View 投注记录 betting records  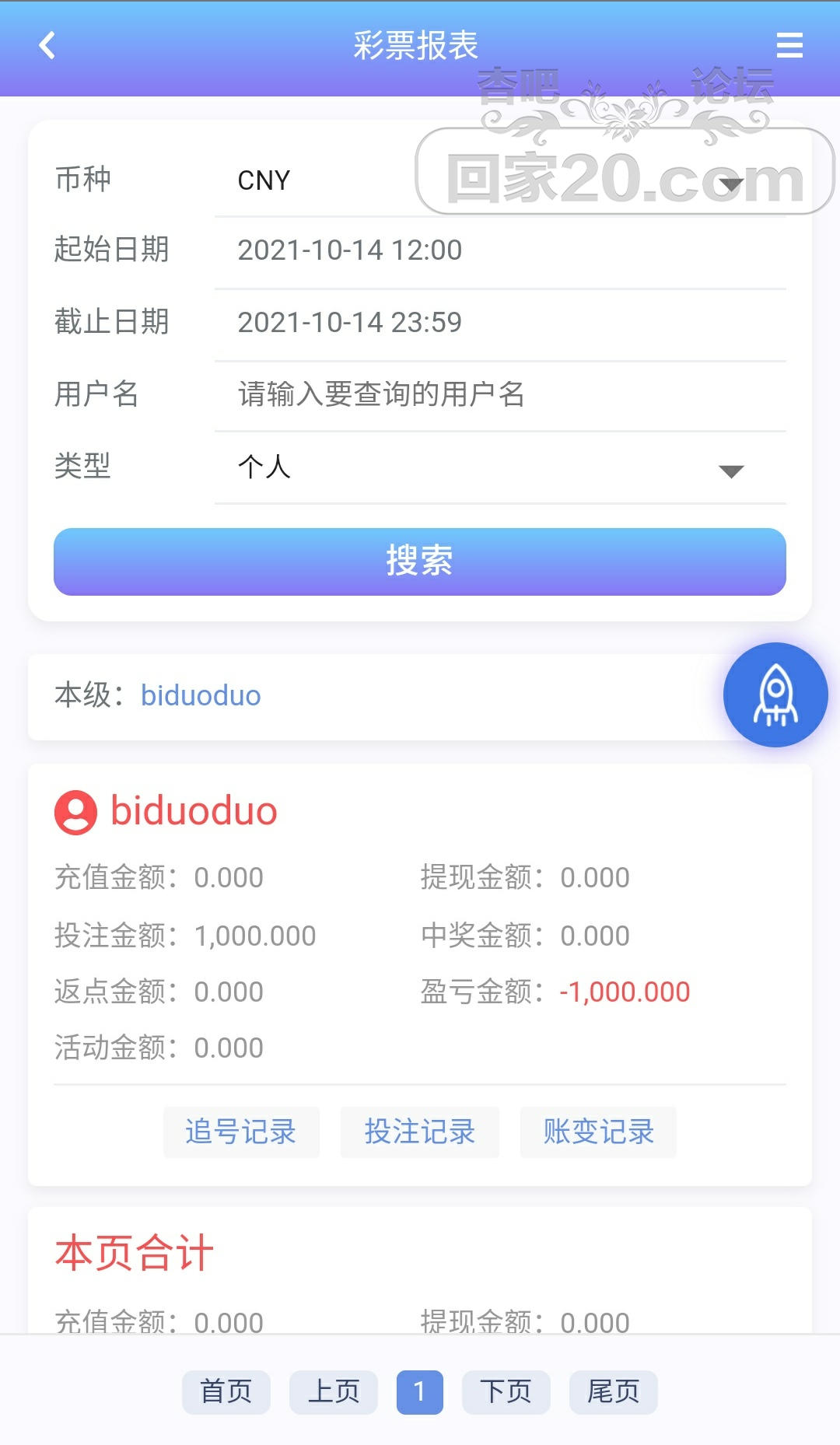tap(420, 1132)
